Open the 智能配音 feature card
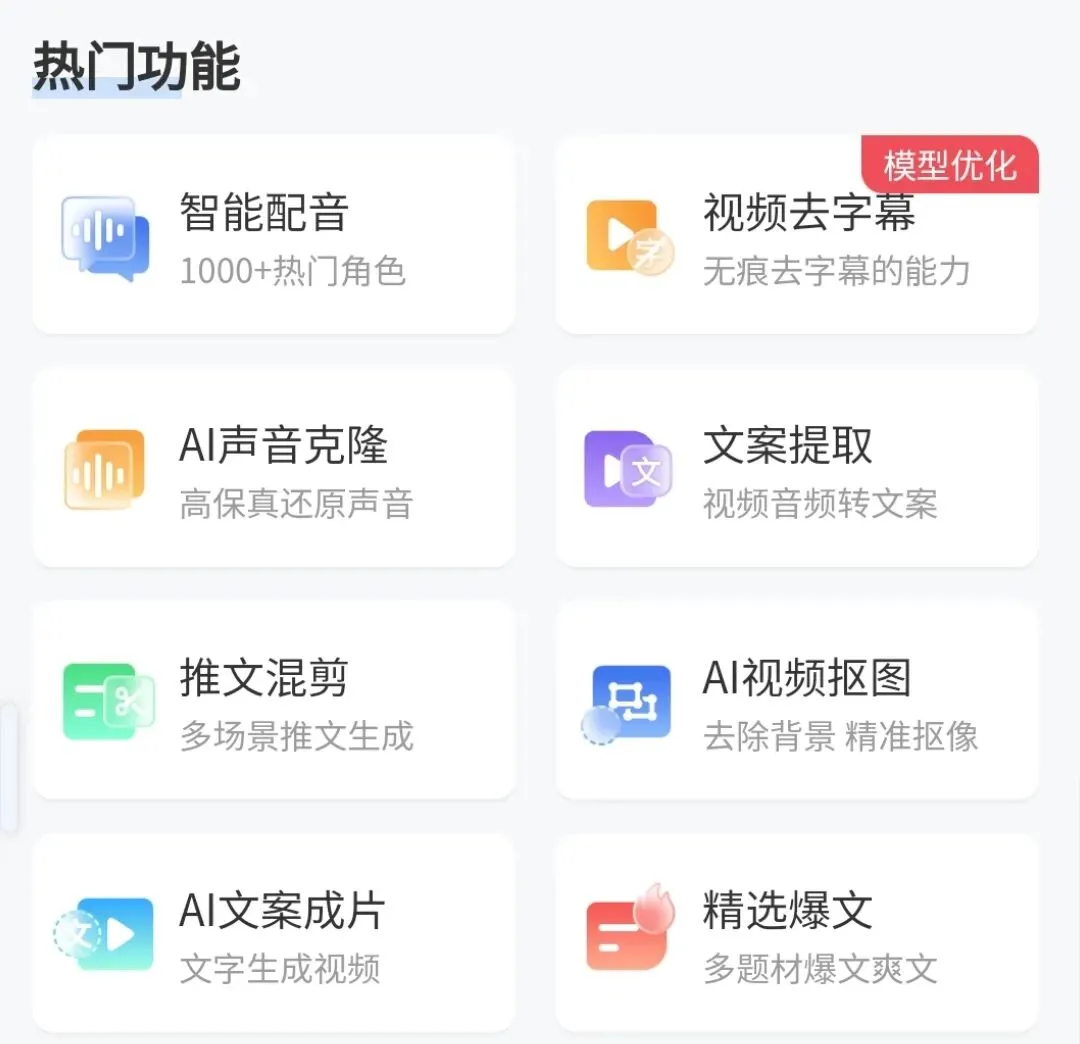 [274, 234]
